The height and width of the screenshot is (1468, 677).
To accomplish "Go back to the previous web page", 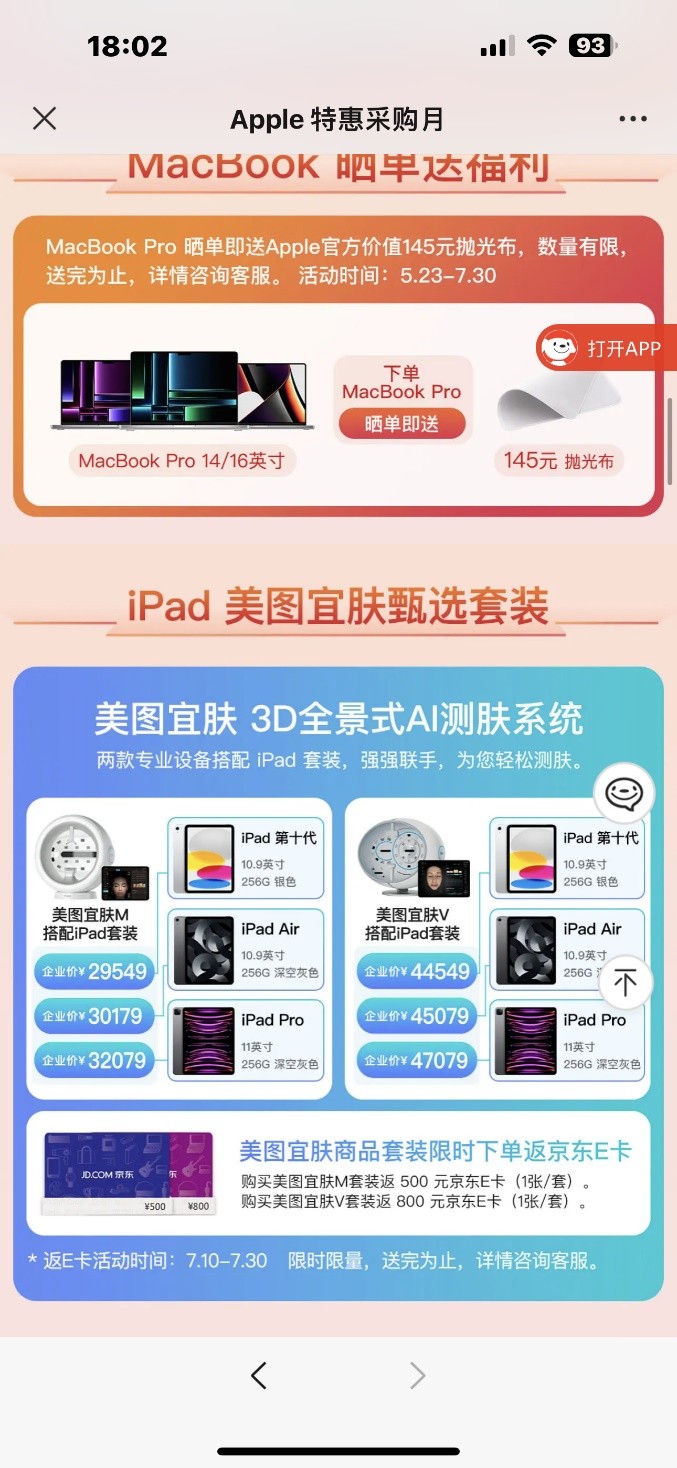I will [x=258, y=1376].
